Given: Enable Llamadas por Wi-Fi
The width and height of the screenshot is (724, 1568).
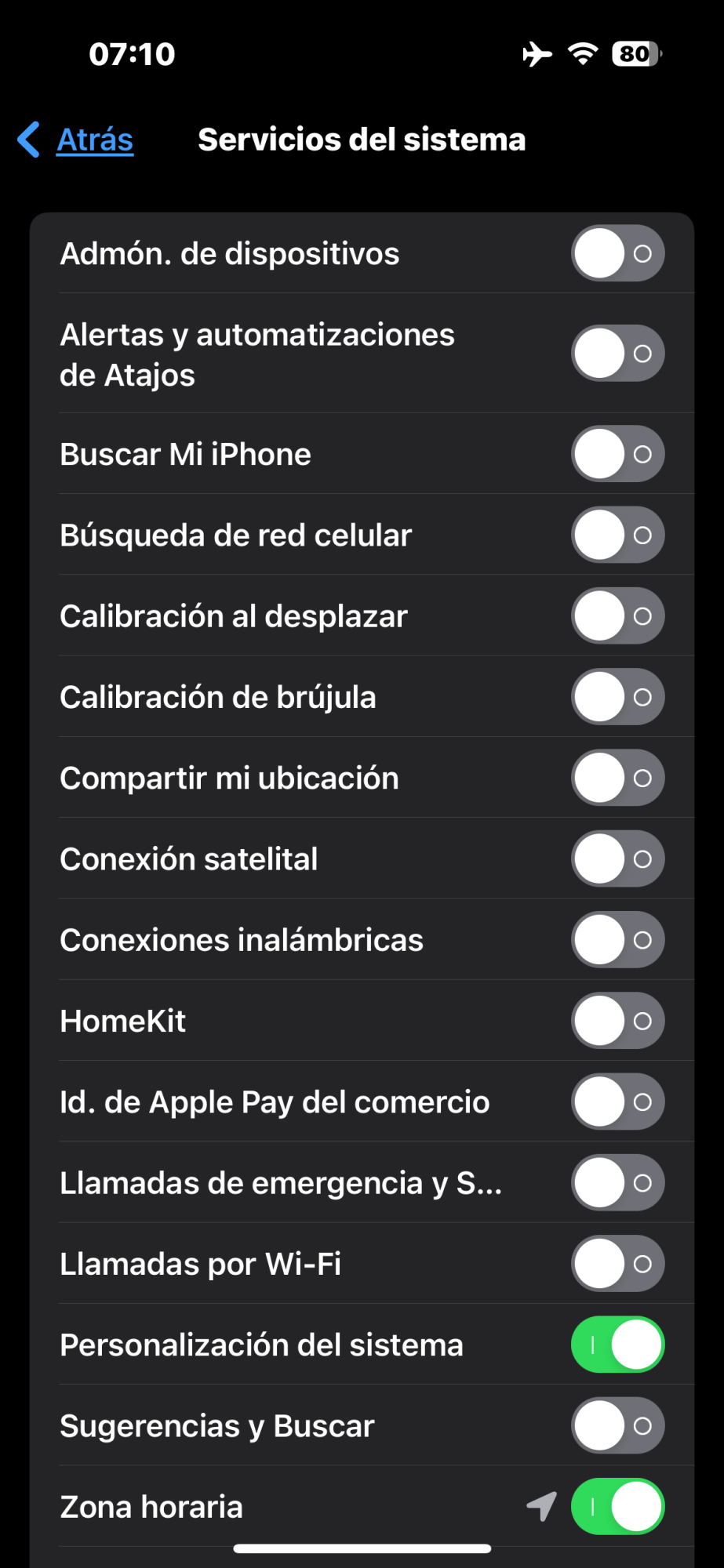Looking at the screenshot, I should tap(617, 1264).
